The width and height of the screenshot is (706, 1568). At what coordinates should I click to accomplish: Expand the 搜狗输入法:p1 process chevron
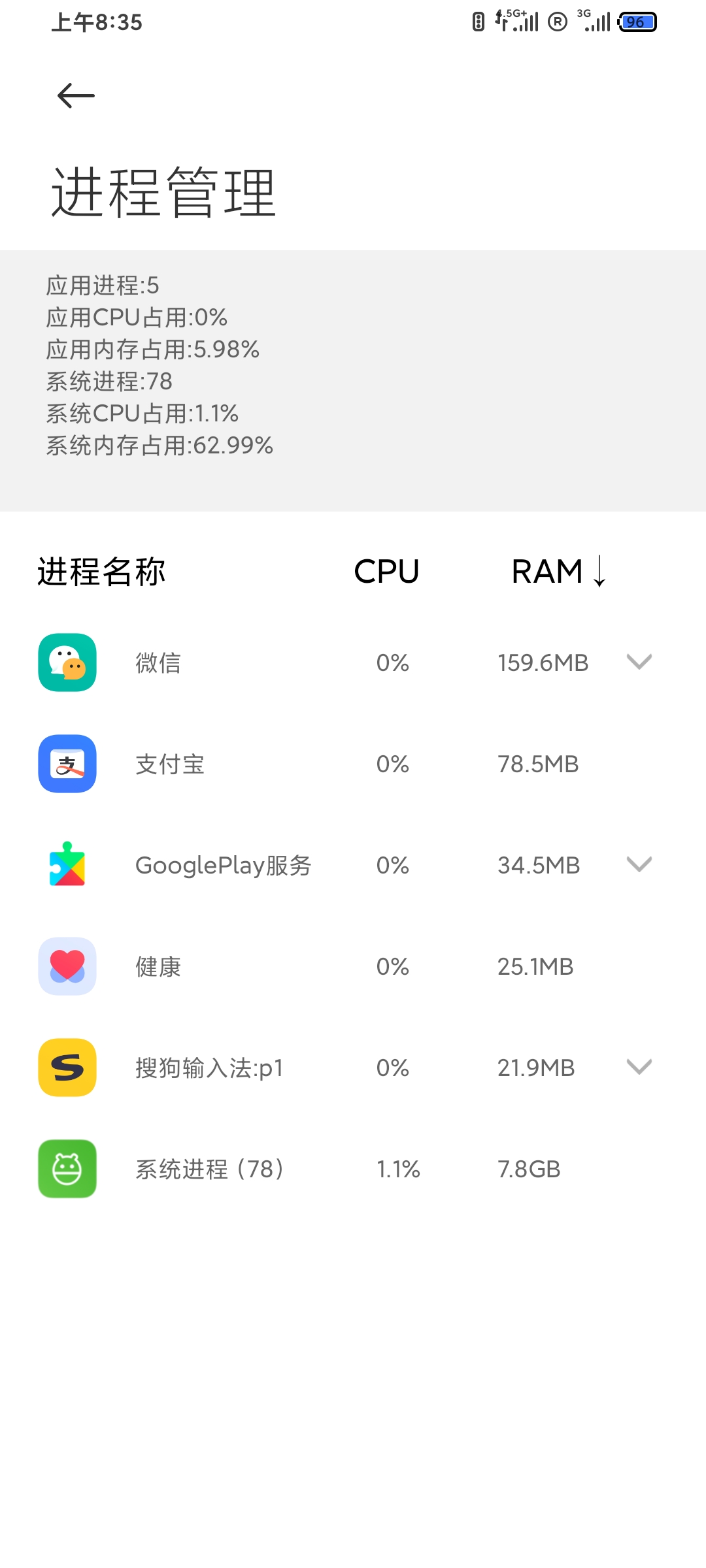click(639, 1067)
